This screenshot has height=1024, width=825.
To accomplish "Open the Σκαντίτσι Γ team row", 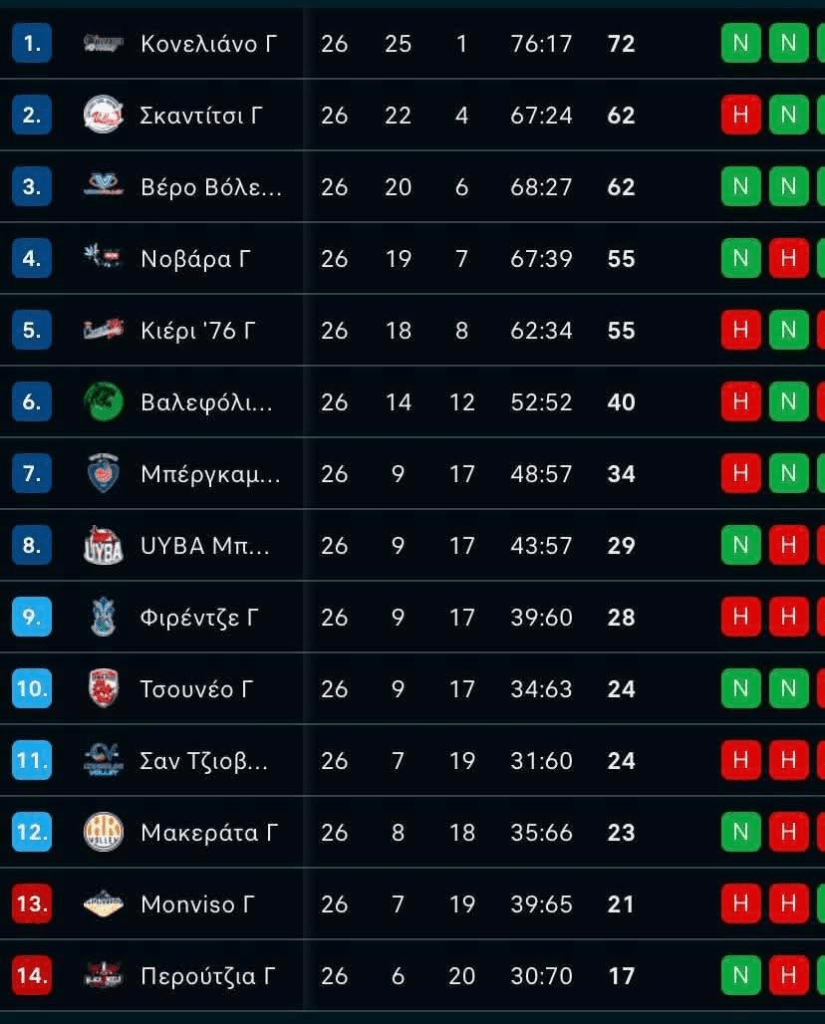I will point(201,116).
